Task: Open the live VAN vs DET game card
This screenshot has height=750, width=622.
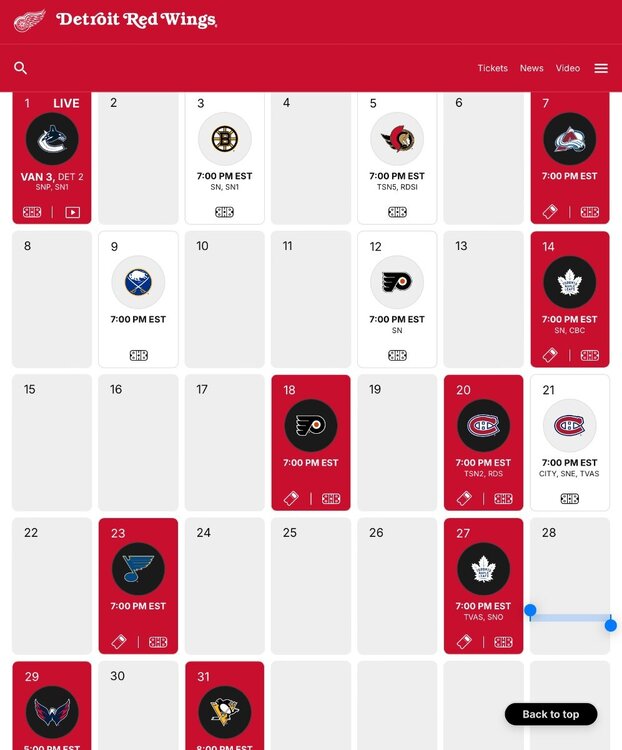Action: (51, 150)
